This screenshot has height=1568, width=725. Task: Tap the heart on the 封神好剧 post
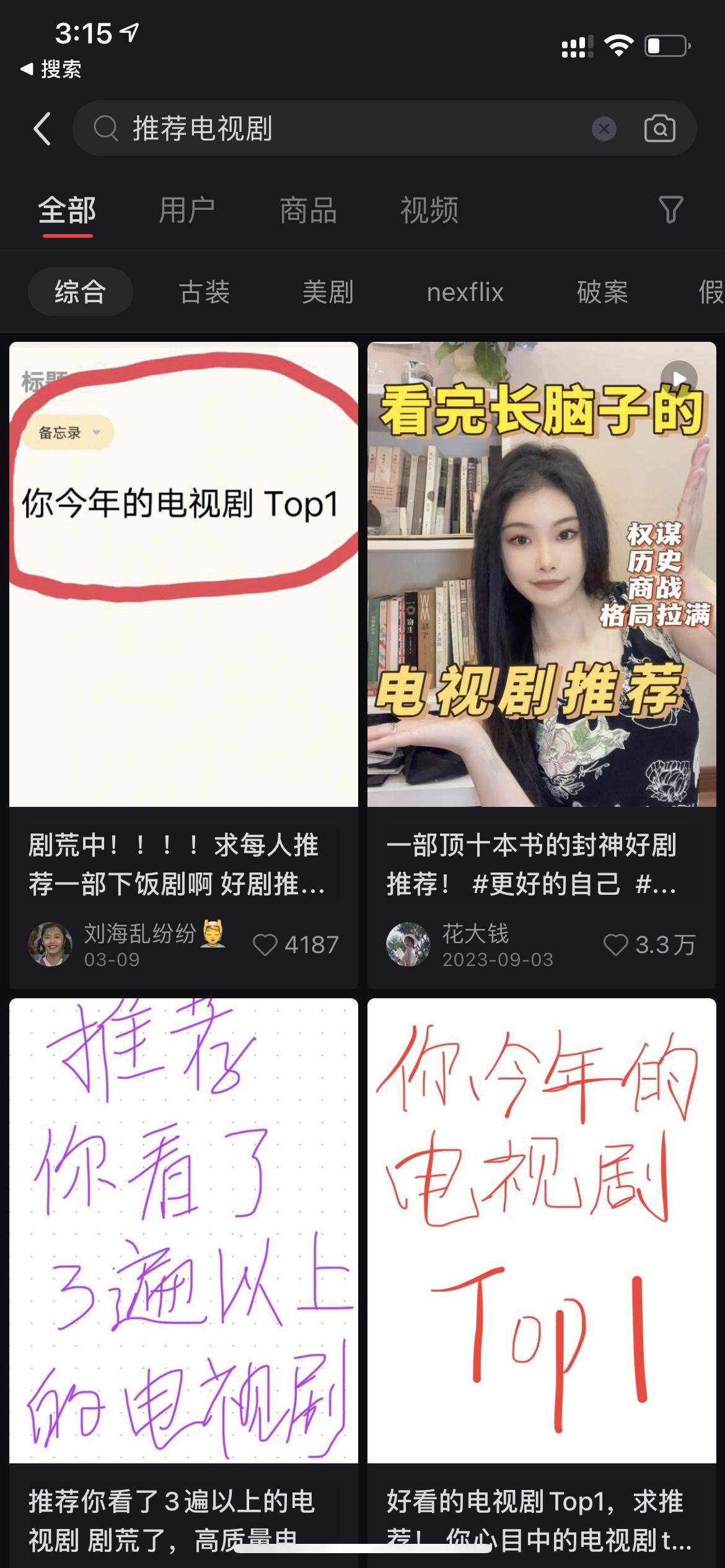[x=617, y=945]
